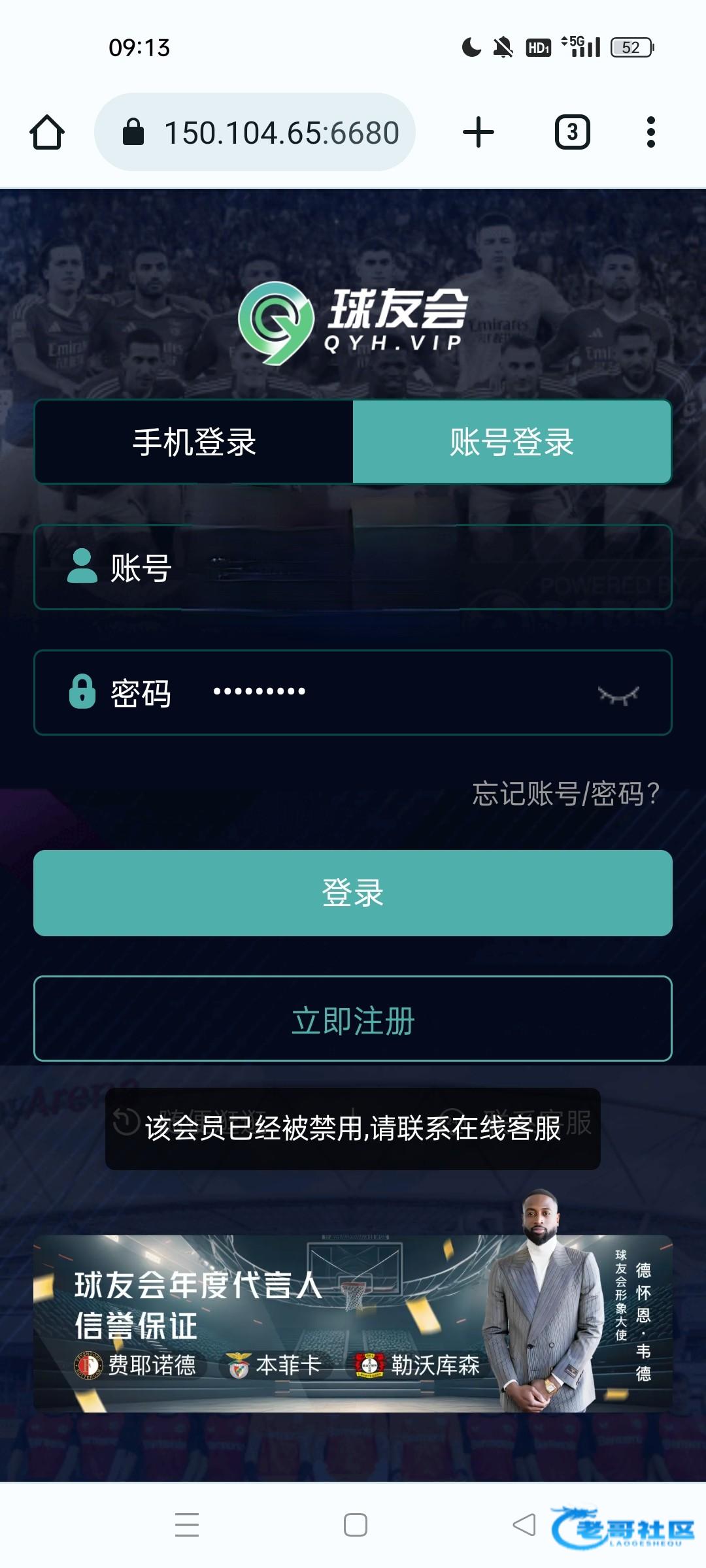706x1568 pixels.
Task: Open a new browser tab
Action: point(479,133)
